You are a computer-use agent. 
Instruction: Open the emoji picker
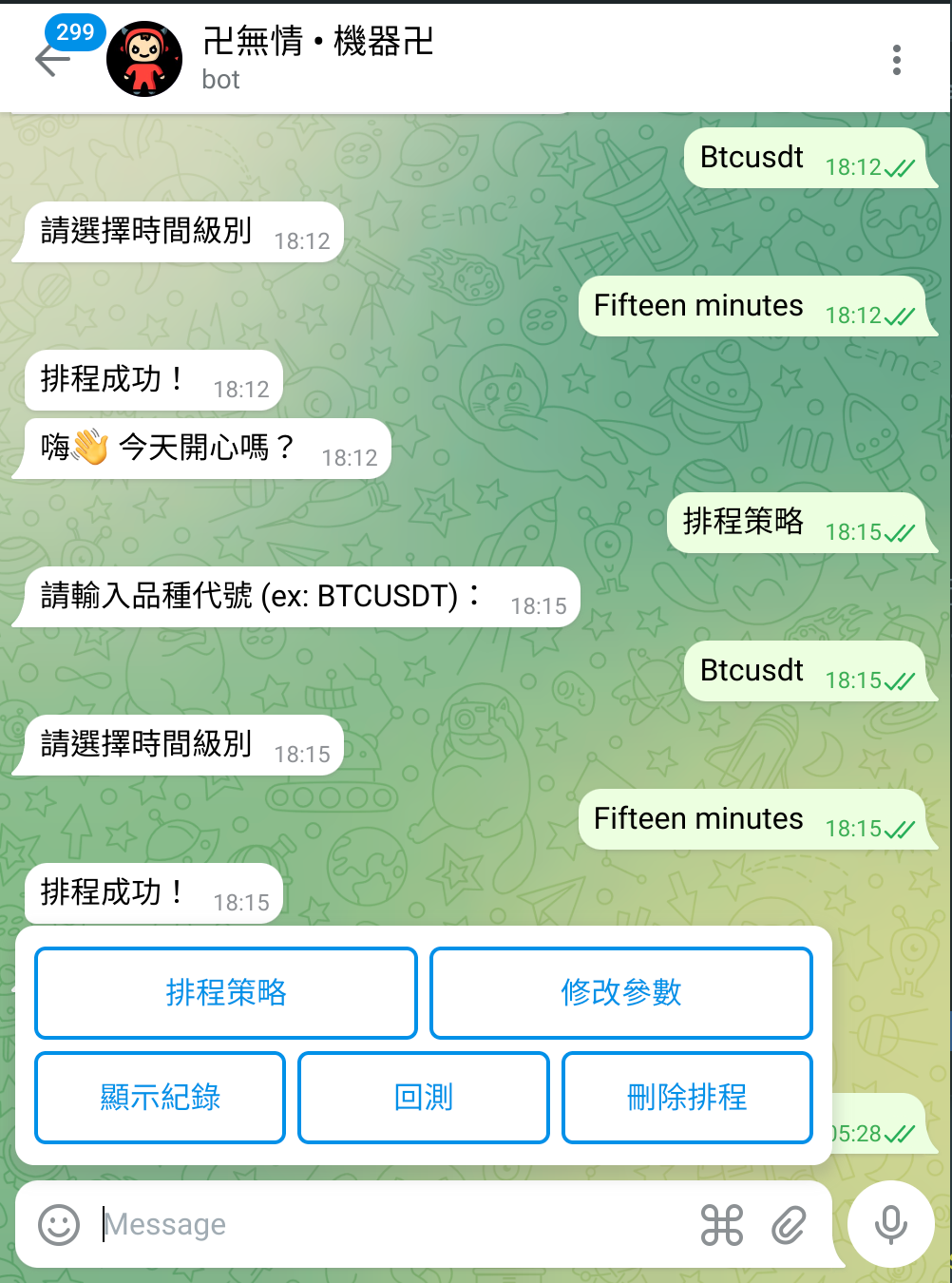pyautogui.click(x=59, y=1224)
